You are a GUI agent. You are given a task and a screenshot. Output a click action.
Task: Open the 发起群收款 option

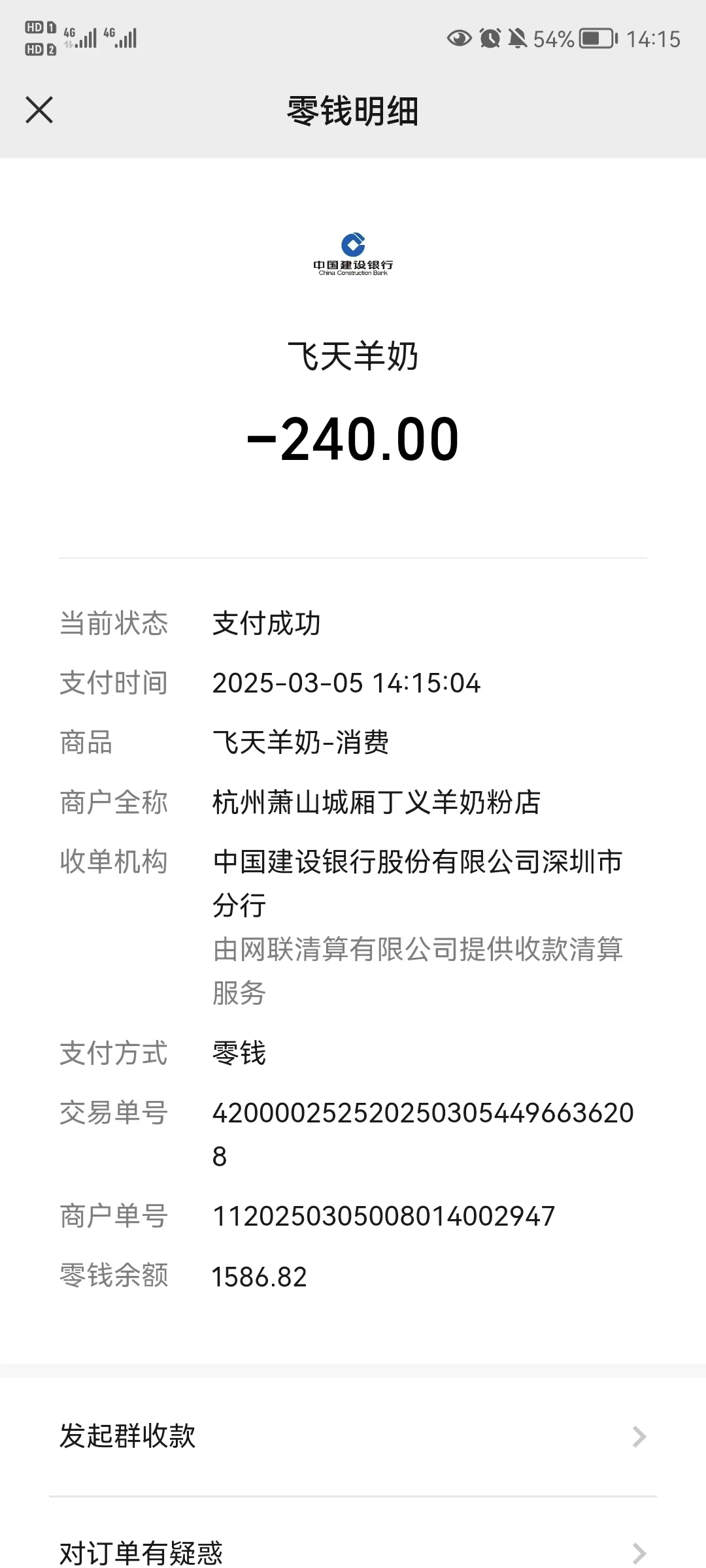click(x=353, y=1436)
